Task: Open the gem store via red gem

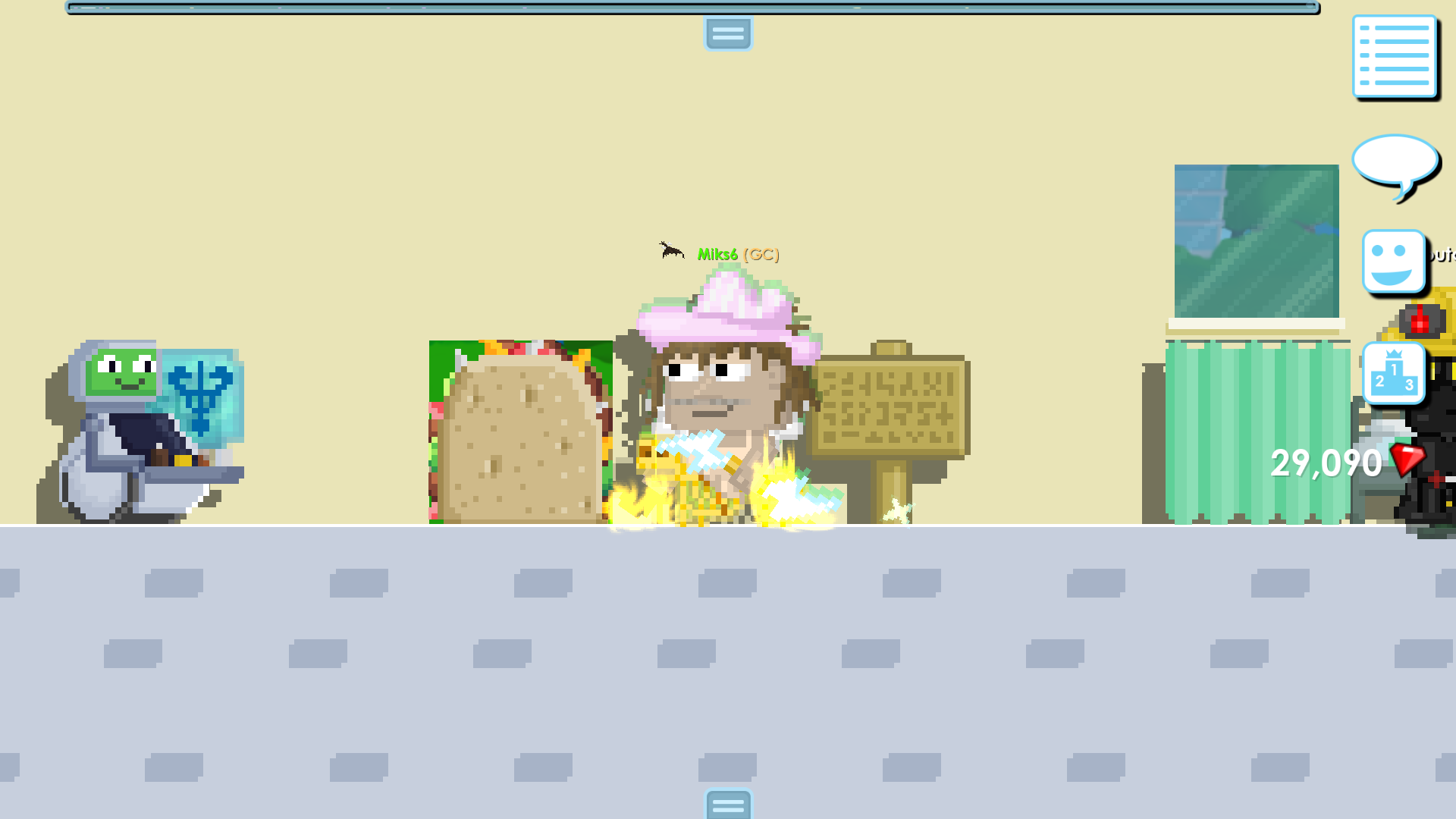Action: pyautogui.click(x=1407, y=460)
